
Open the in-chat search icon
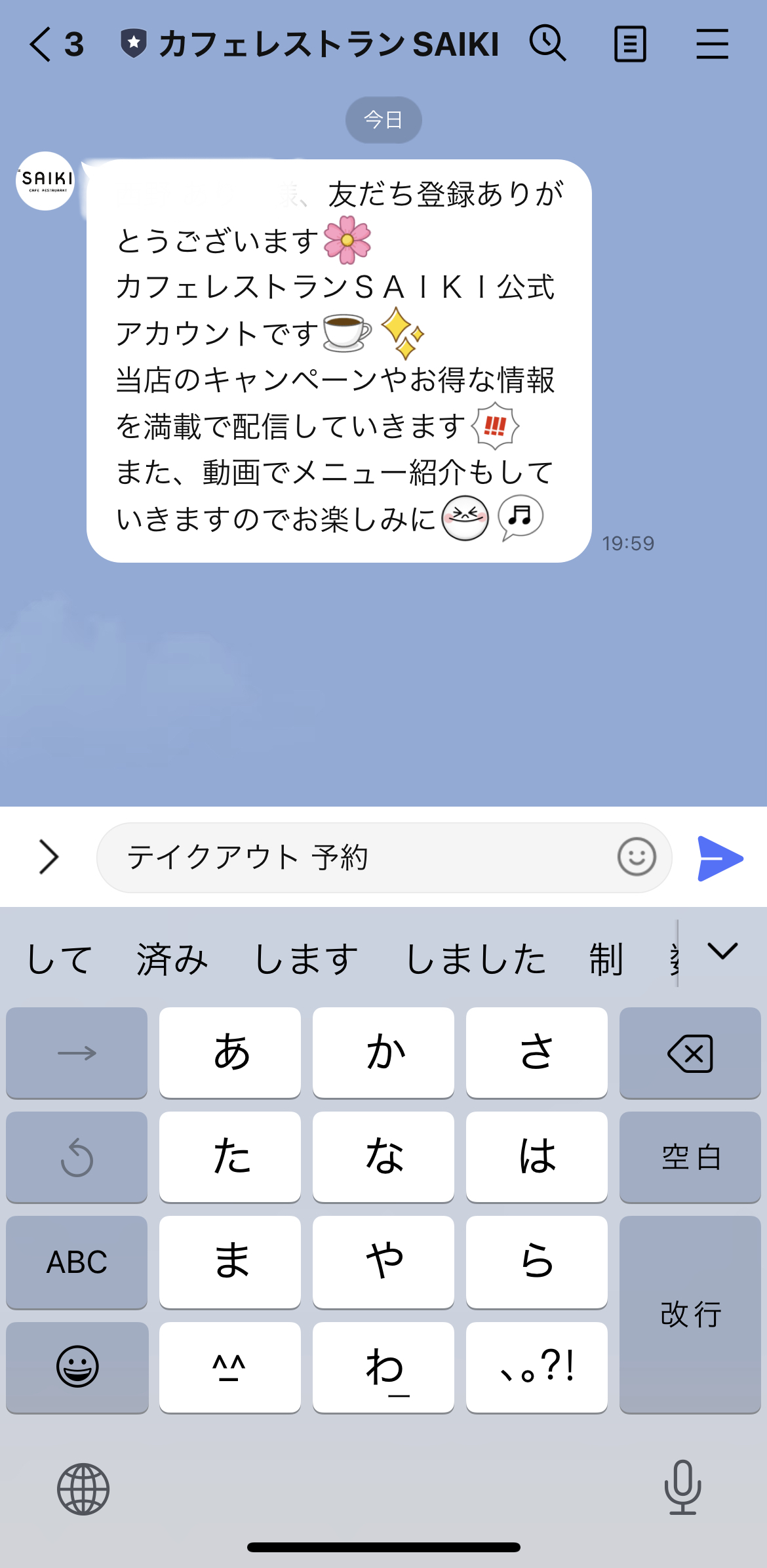[547, 43]
